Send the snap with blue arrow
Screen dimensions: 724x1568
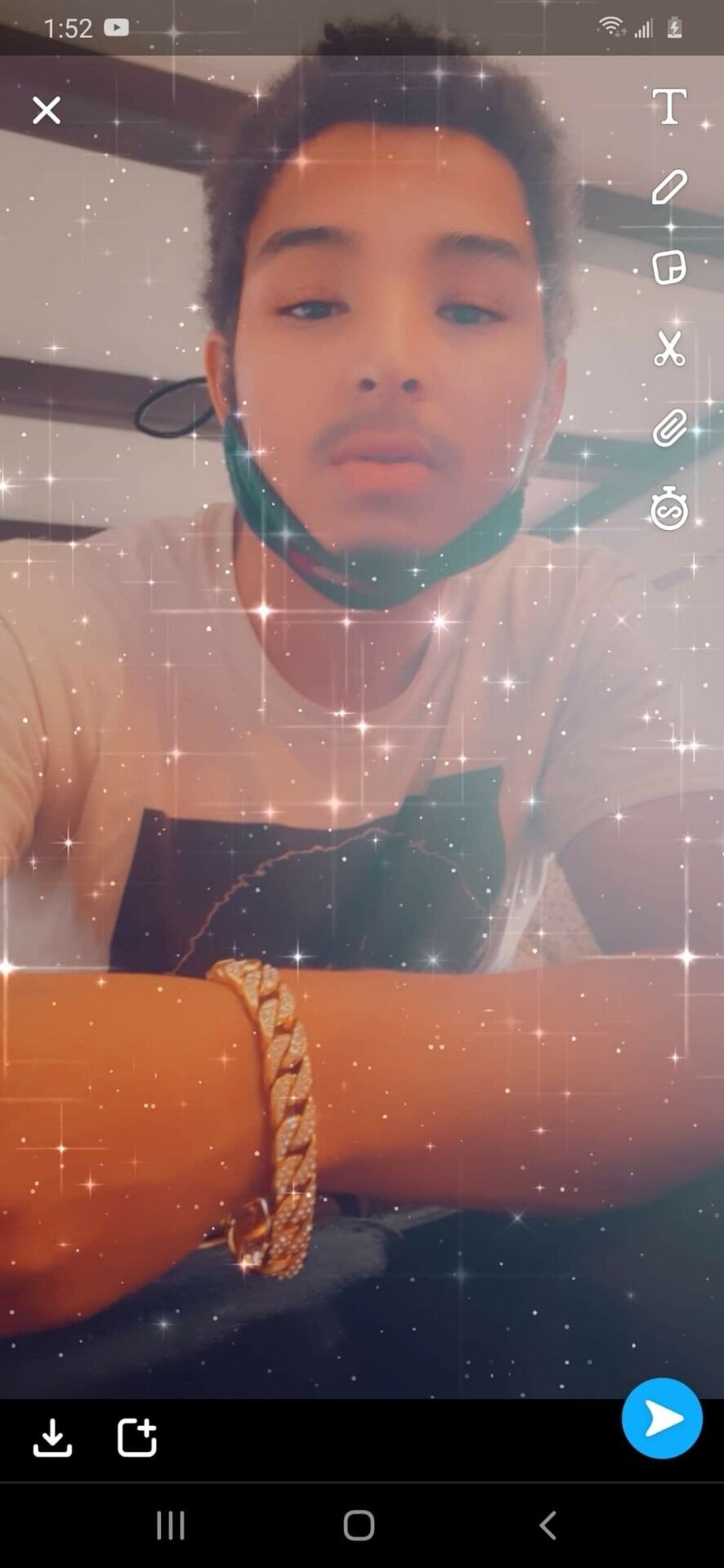coord(662,1419)
